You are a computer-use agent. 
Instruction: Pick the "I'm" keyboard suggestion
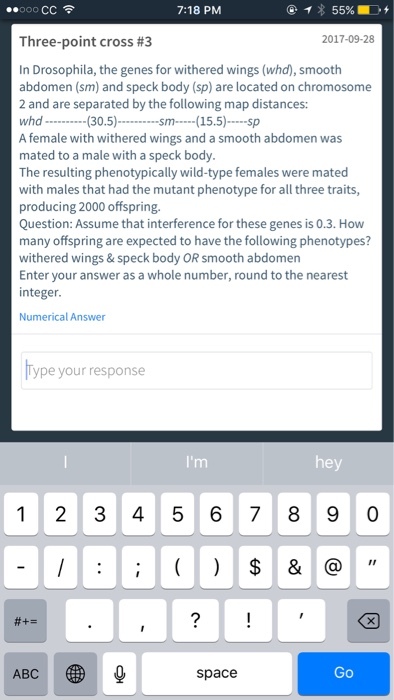click(197, 462)
